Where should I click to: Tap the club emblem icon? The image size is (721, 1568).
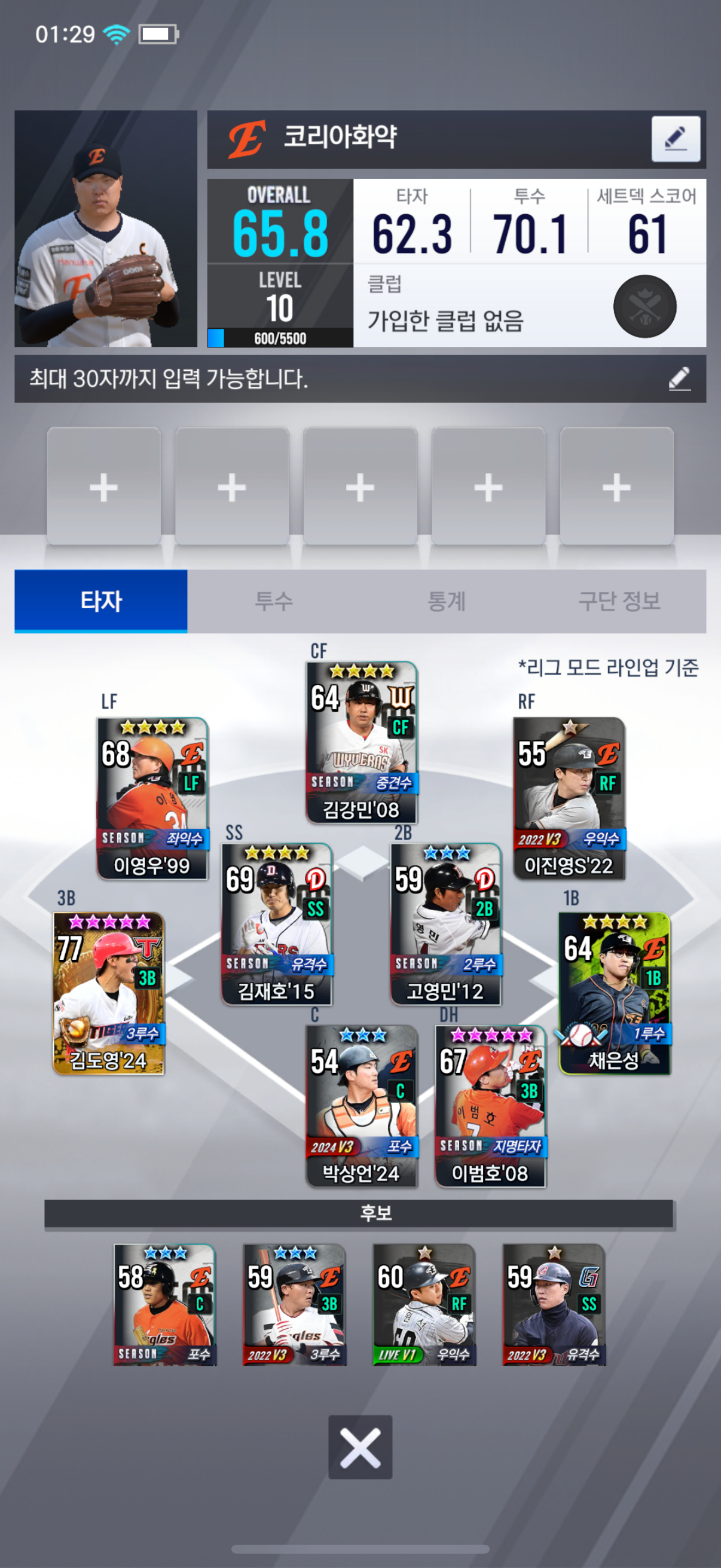point(645,306)
